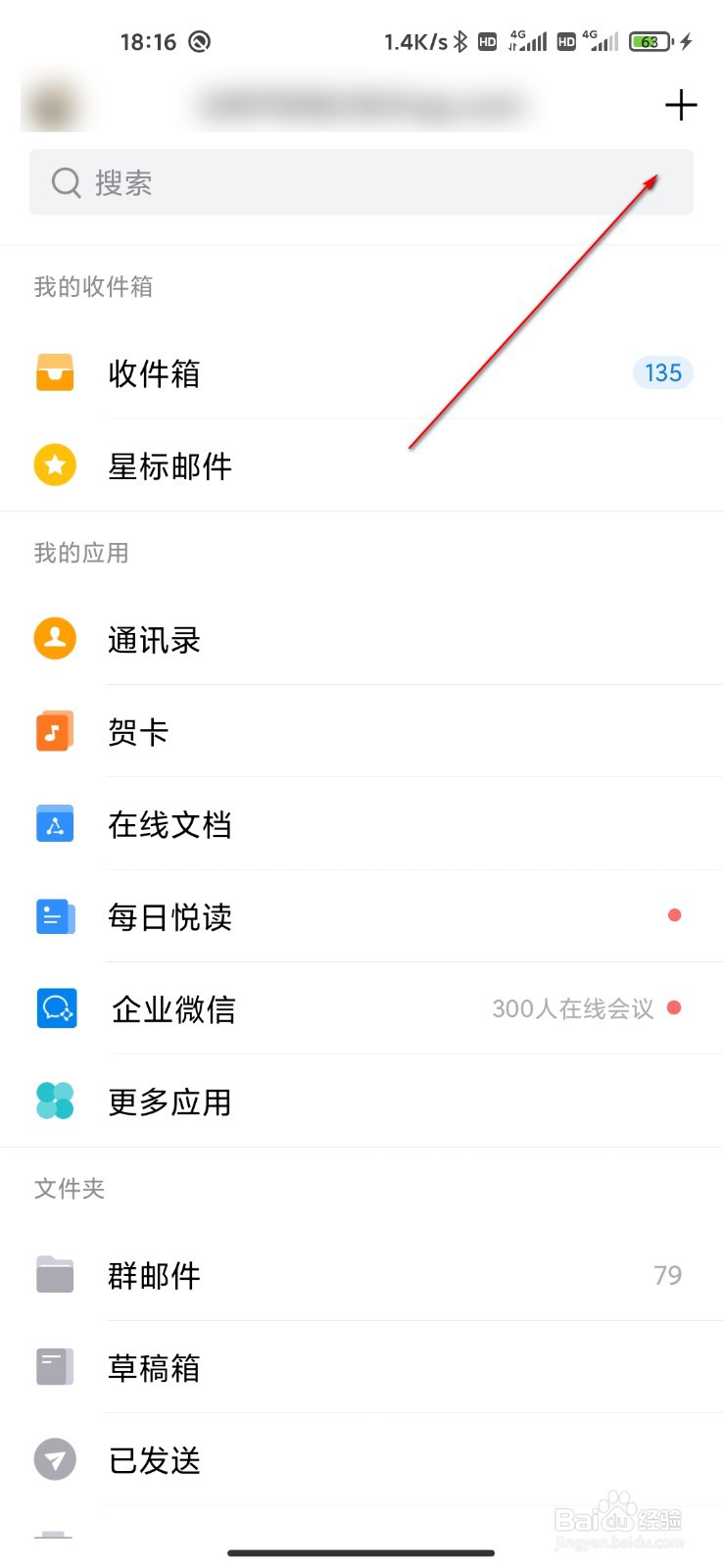Open the 搜索 search box
The height and width of the screenshot is (1568, 723).
coord(361,182)
